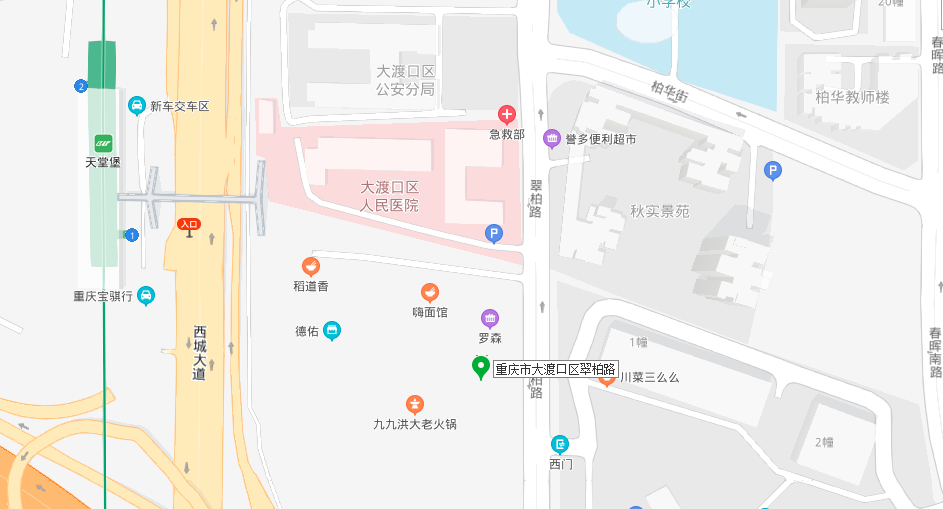Tap the parking icon inside 大渡口区人民医院
This screenshot has height=509, width=943.
coord(493,234)
